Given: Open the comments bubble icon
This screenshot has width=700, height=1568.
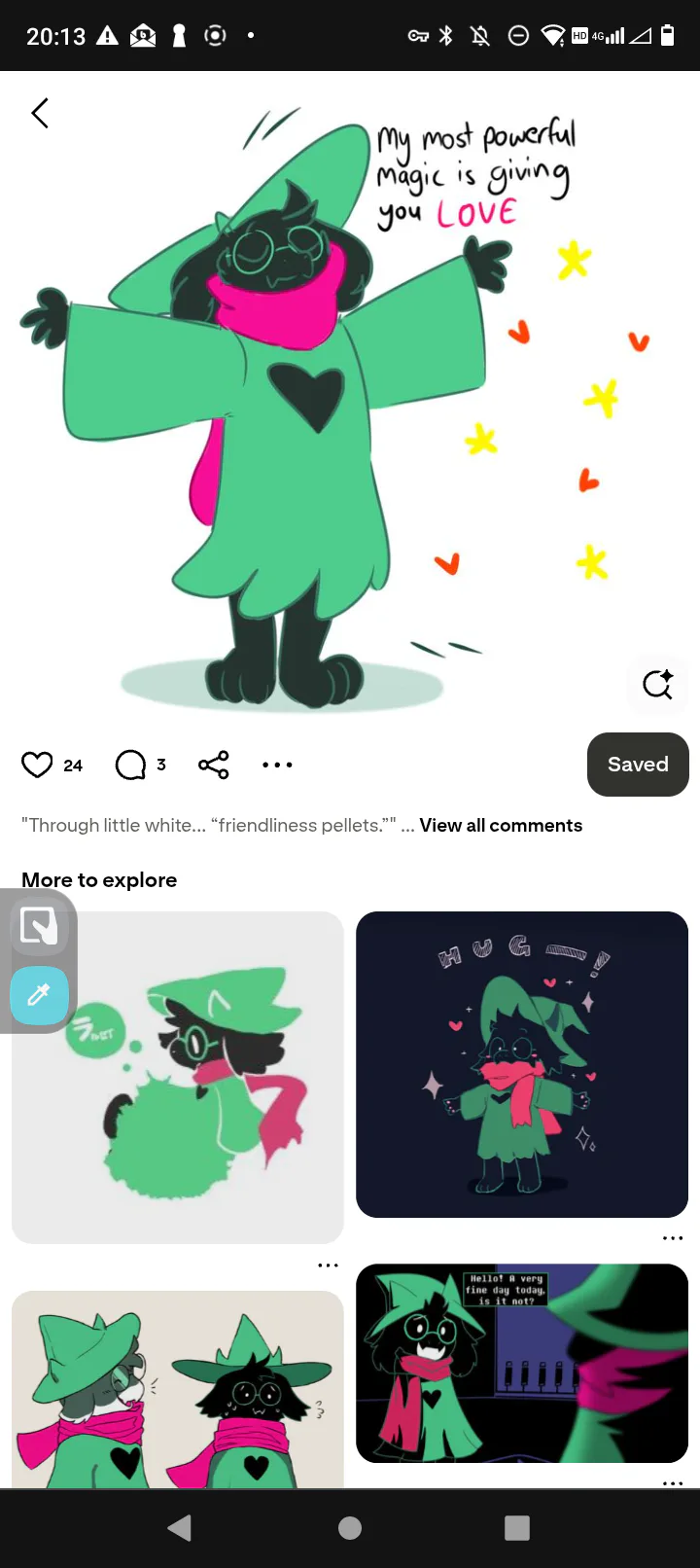Looking at the screenshot, I should (x=130, y=766).
